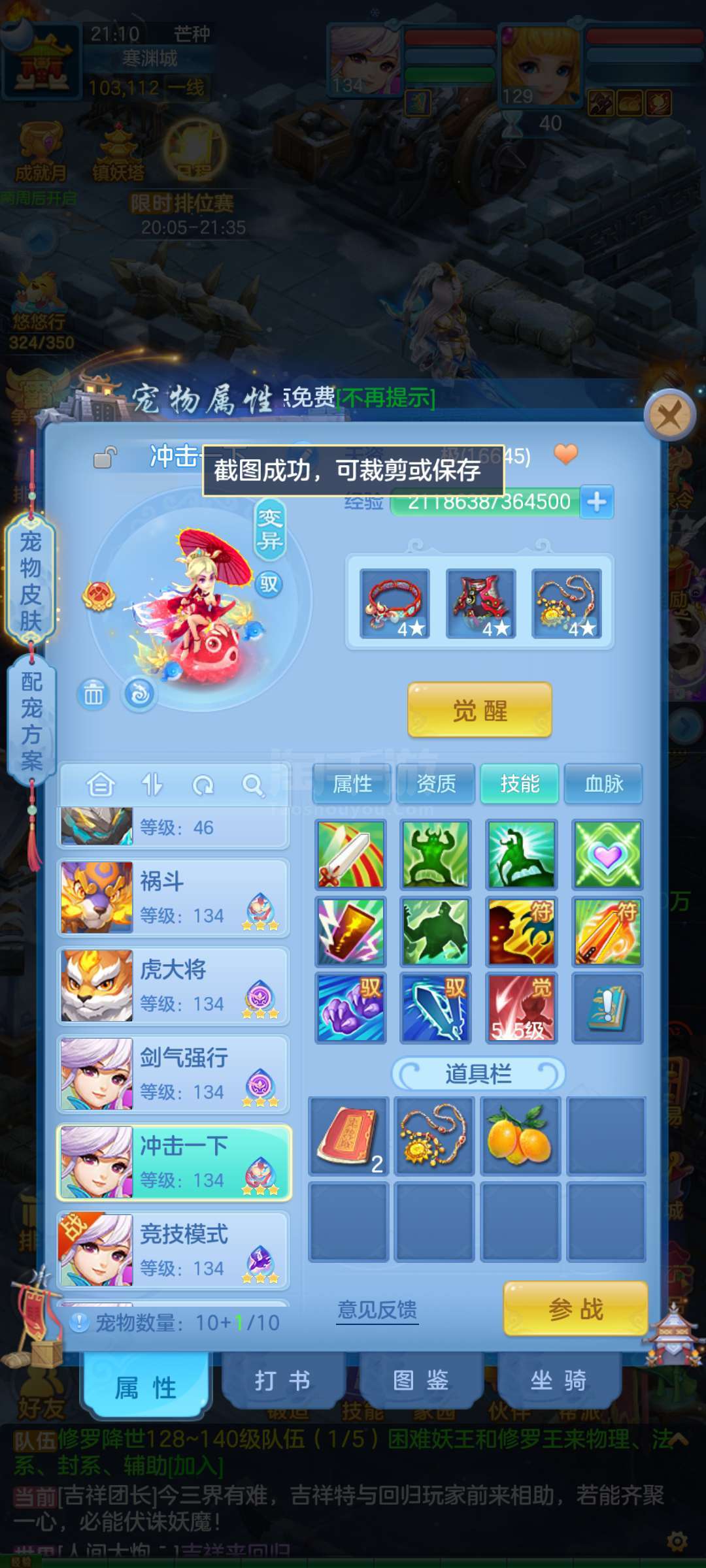Tap the 参战 join battle button

click(575, 1309)
